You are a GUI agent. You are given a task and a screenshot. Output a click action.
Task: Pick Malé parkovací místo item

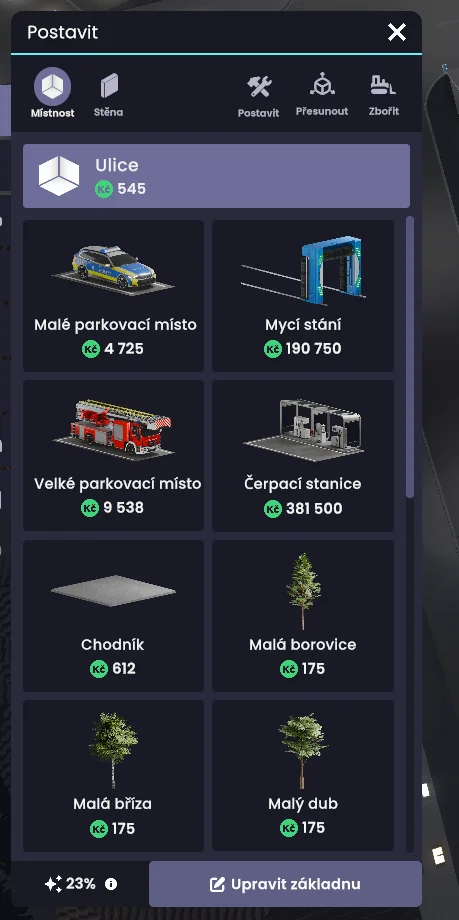(x=113, y=296)
